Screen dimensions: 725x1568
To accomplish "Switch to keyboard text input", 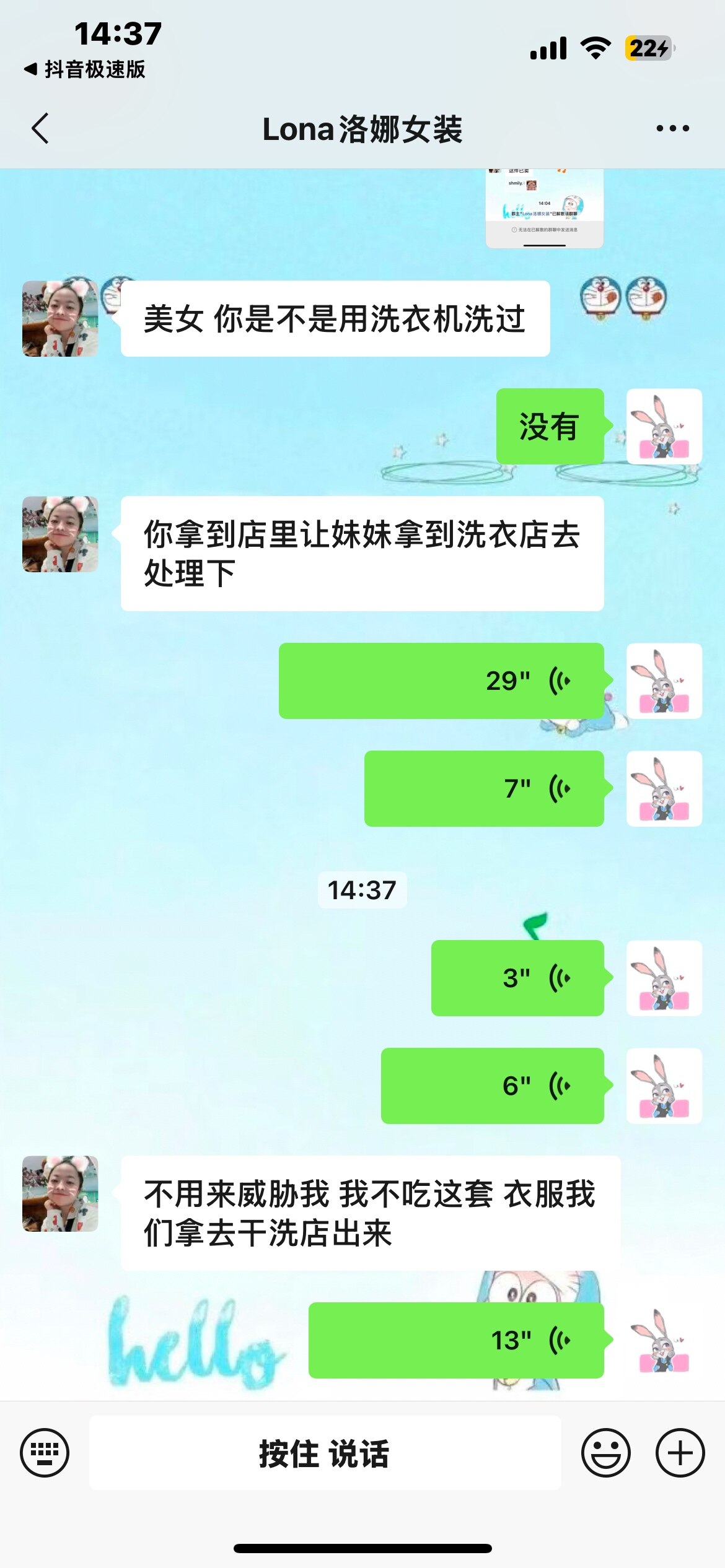I will (x=45, y=1452).
